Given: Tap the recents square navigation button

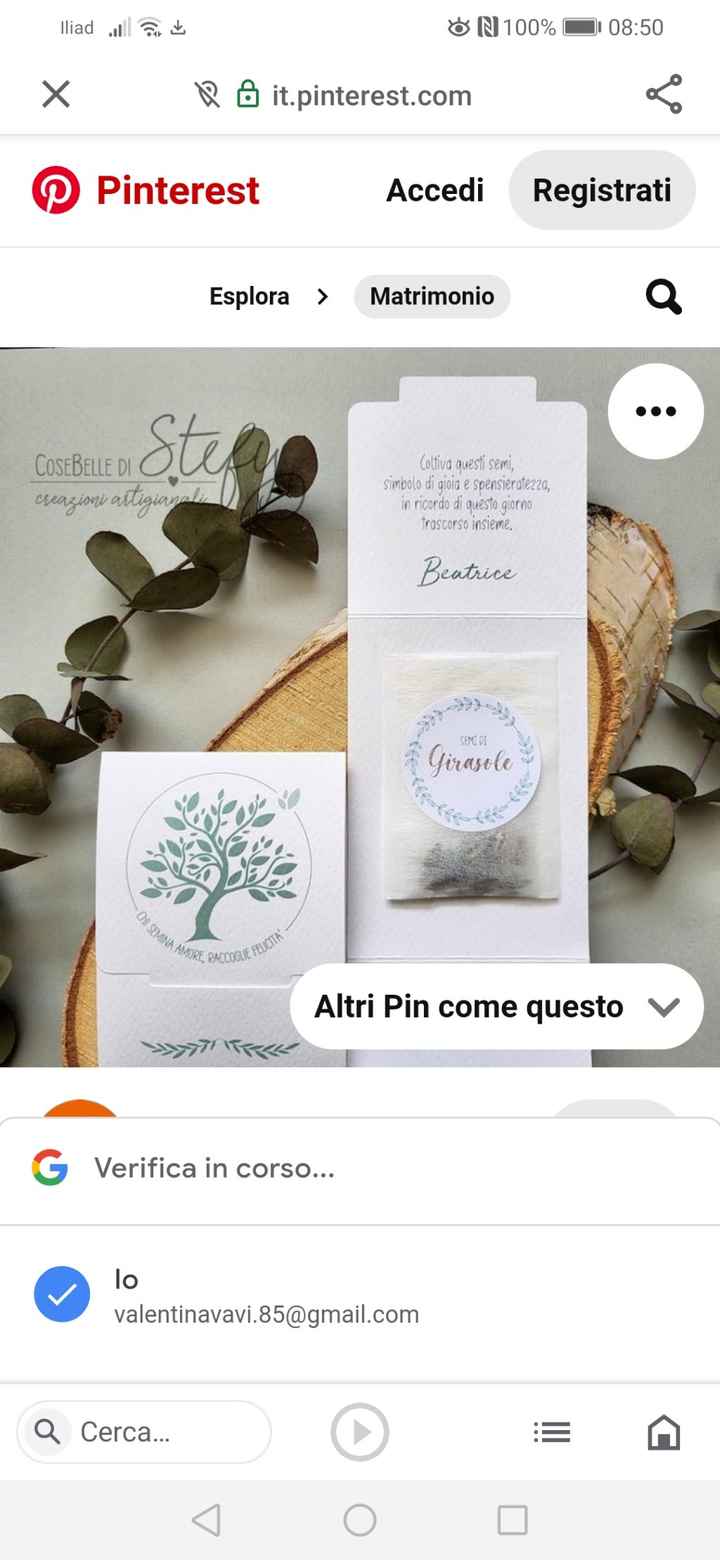Looking at the screenshot, I should (x=513, y=1520).
